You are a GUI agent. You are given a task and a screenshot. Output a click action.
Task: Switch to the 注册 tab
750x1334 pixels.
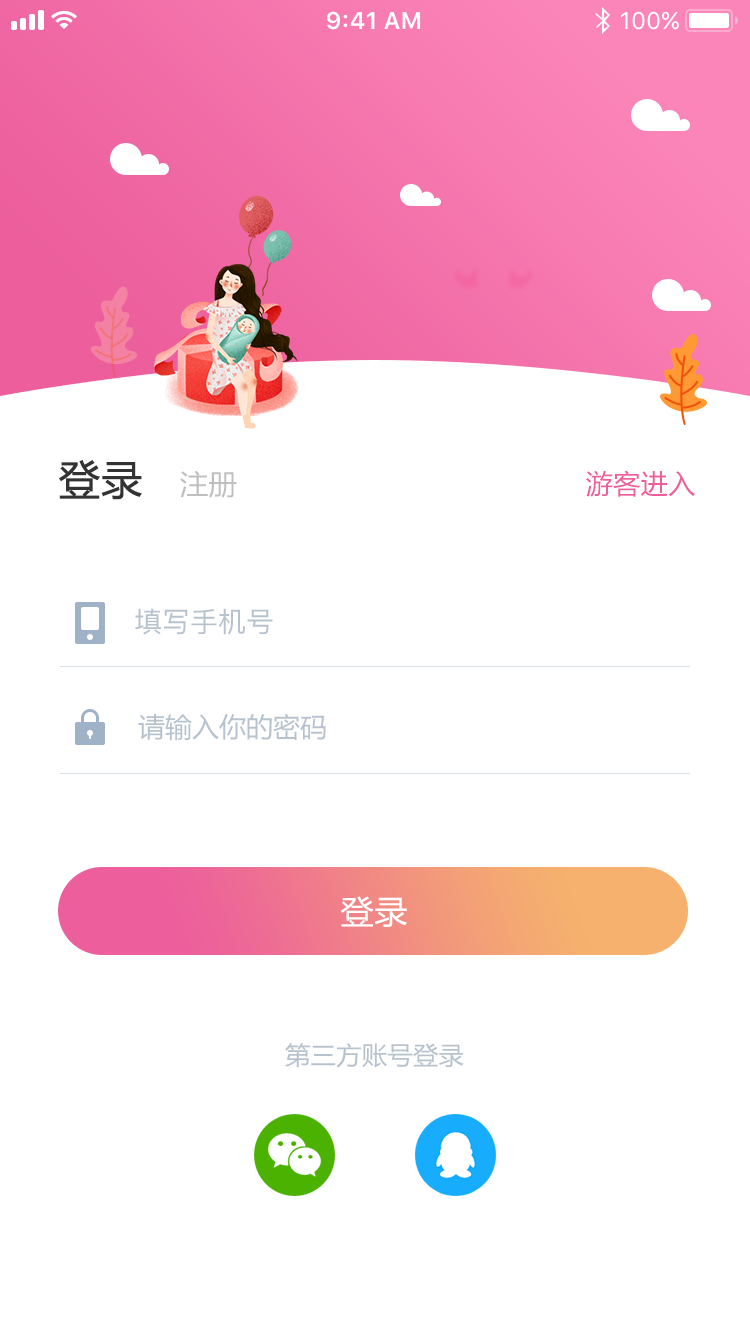[x=208, y=485]
